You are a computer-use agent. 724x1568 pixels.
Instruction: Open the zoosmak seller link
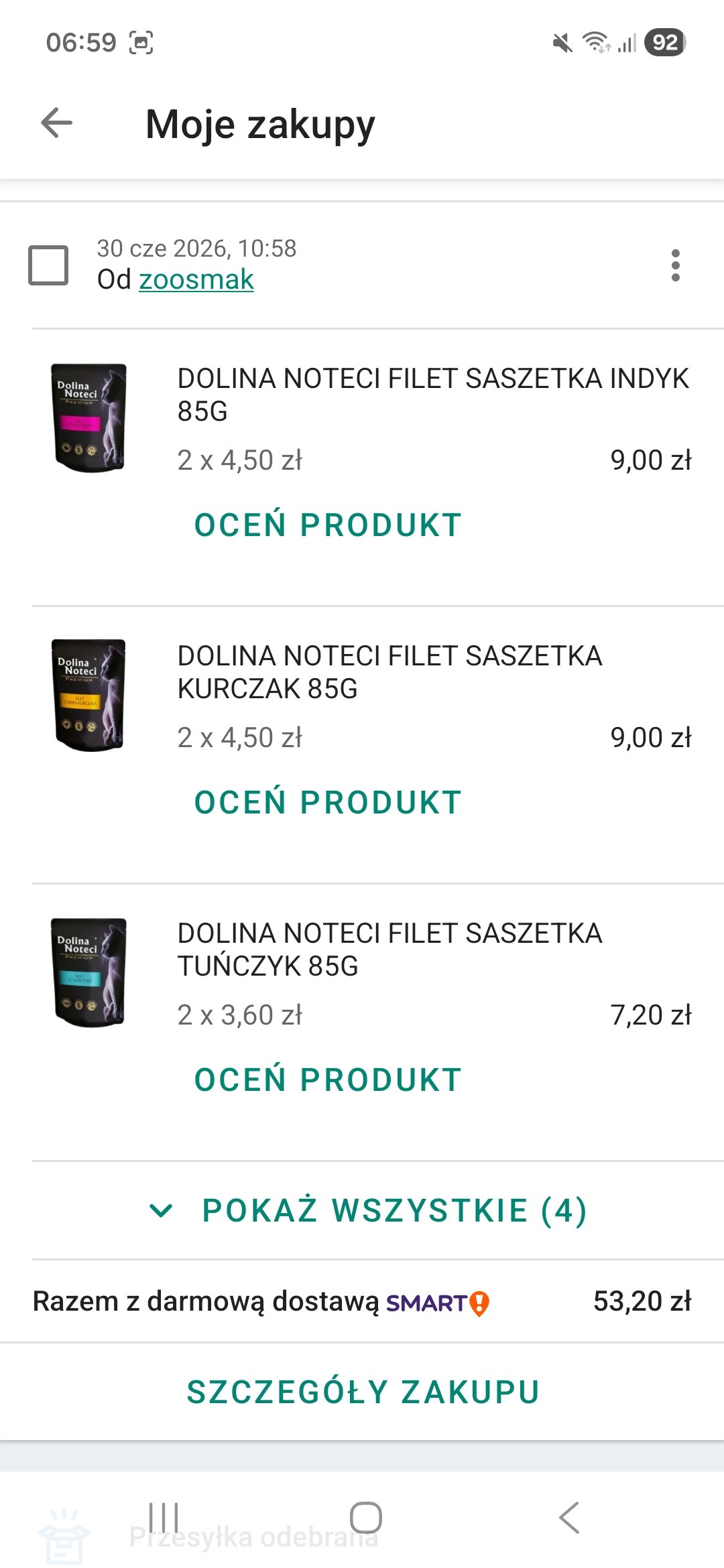pyautogui.click(x=196, y=279)
